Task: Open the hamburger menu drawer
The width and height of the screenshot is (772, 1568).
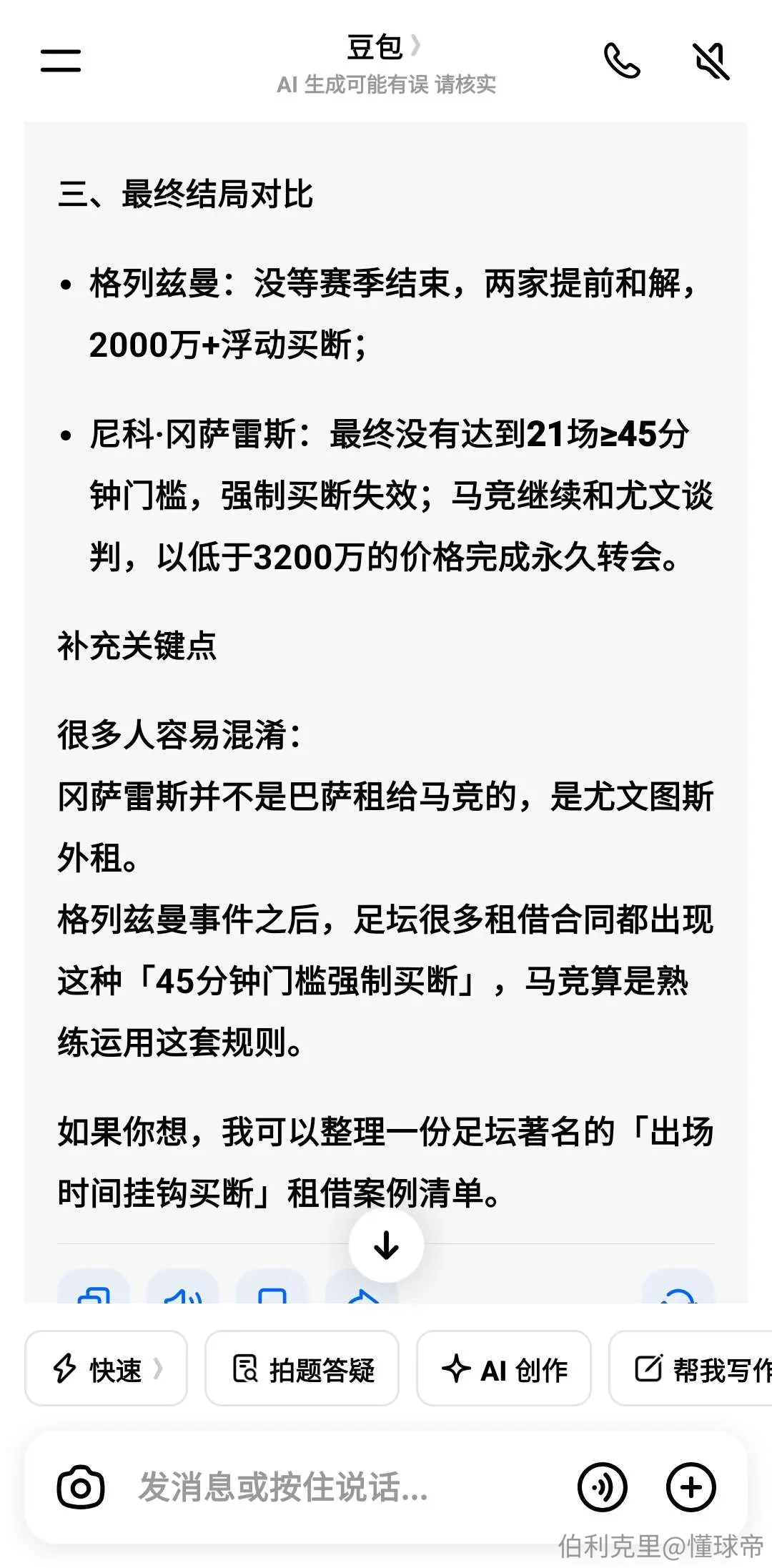Action: click(61, 60)
